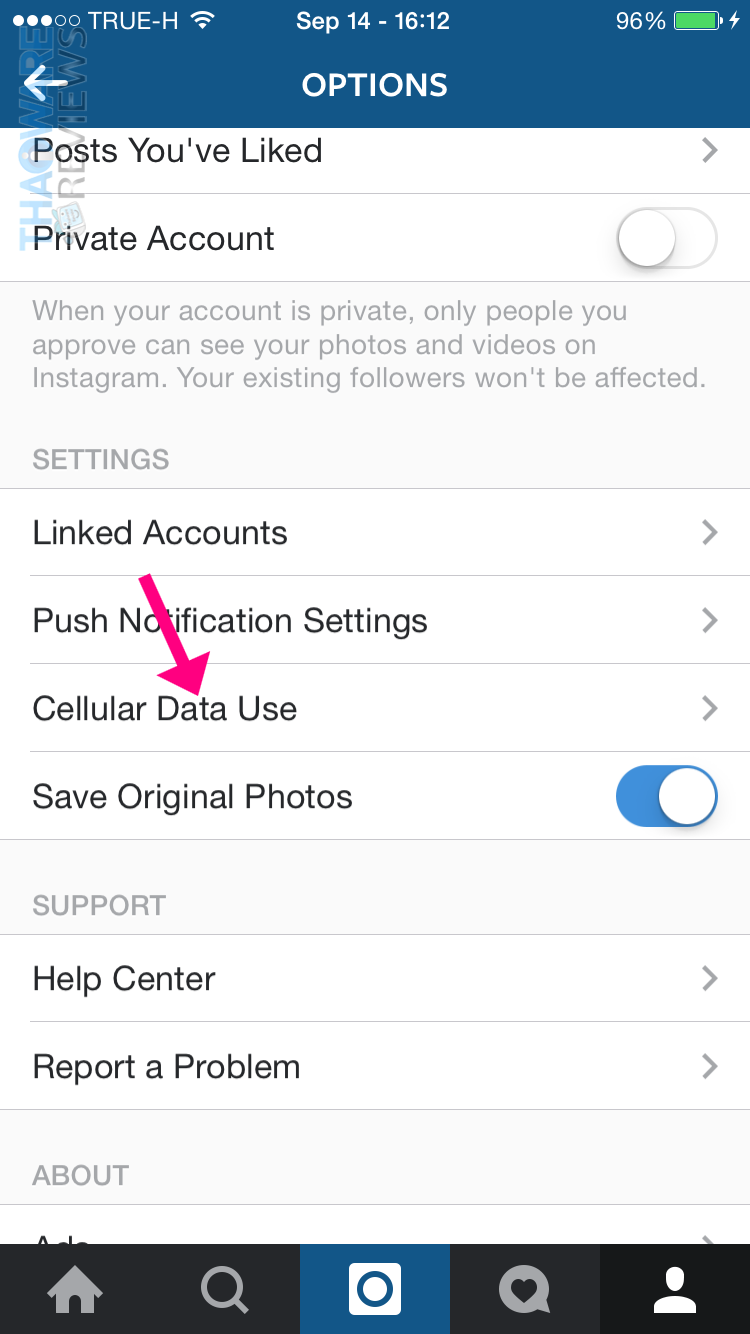Open Linked Accounts settings
The image size is (750, 1334).
[375, 533]
